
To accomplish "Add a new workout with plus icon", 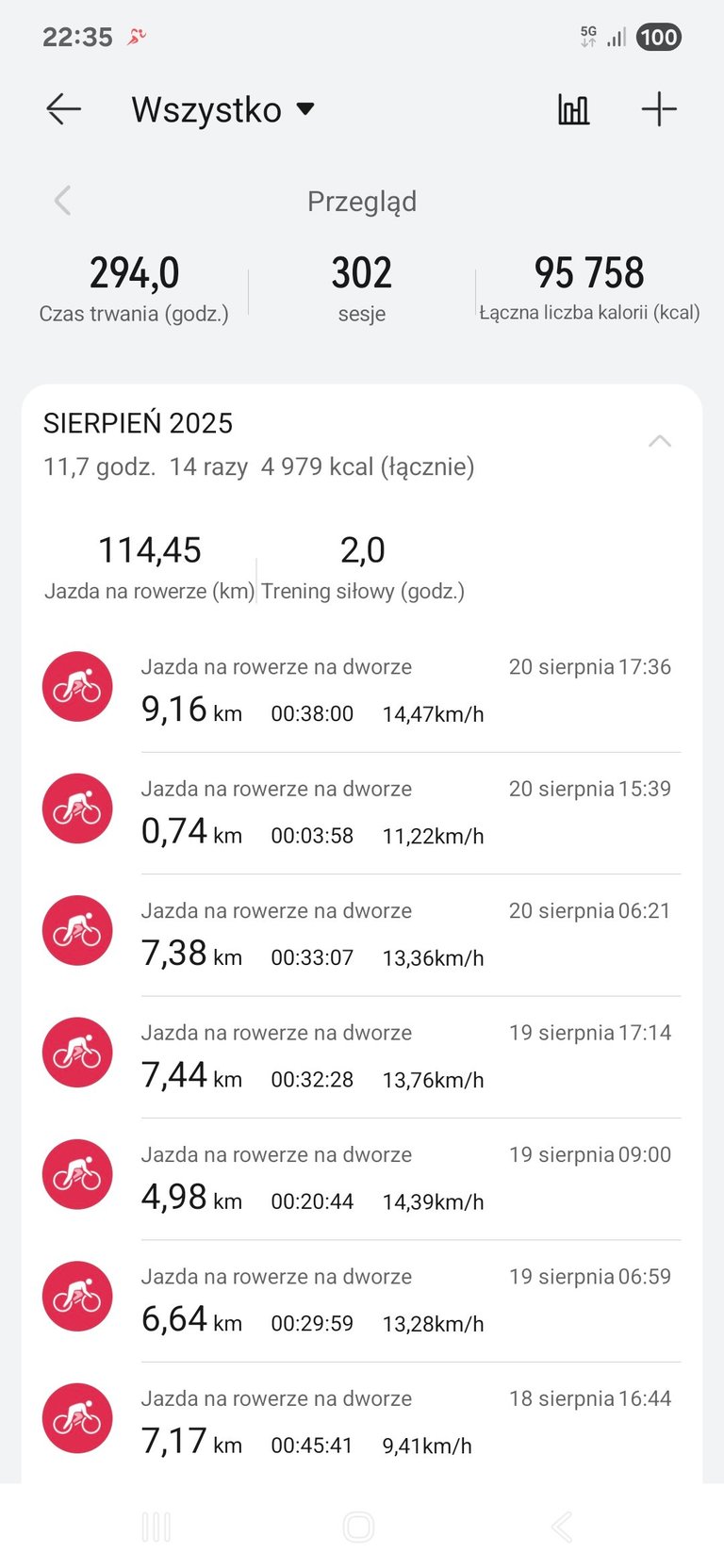I will tap(659, 109).
